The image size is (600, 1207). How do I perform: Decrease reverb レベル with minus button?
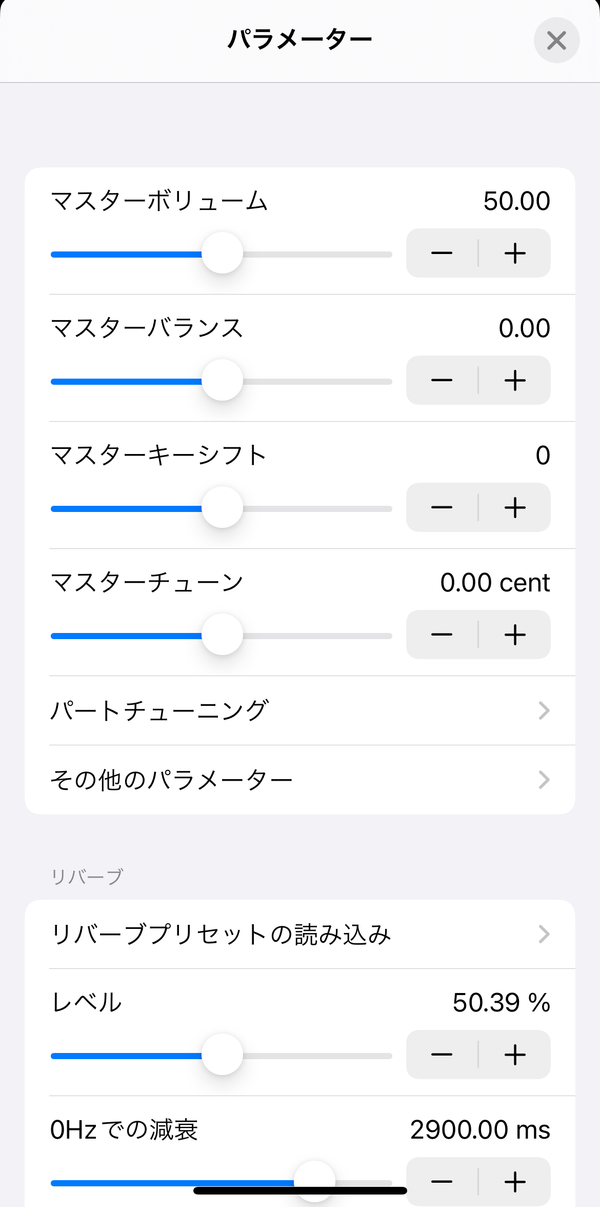(x=442, y=1054)
